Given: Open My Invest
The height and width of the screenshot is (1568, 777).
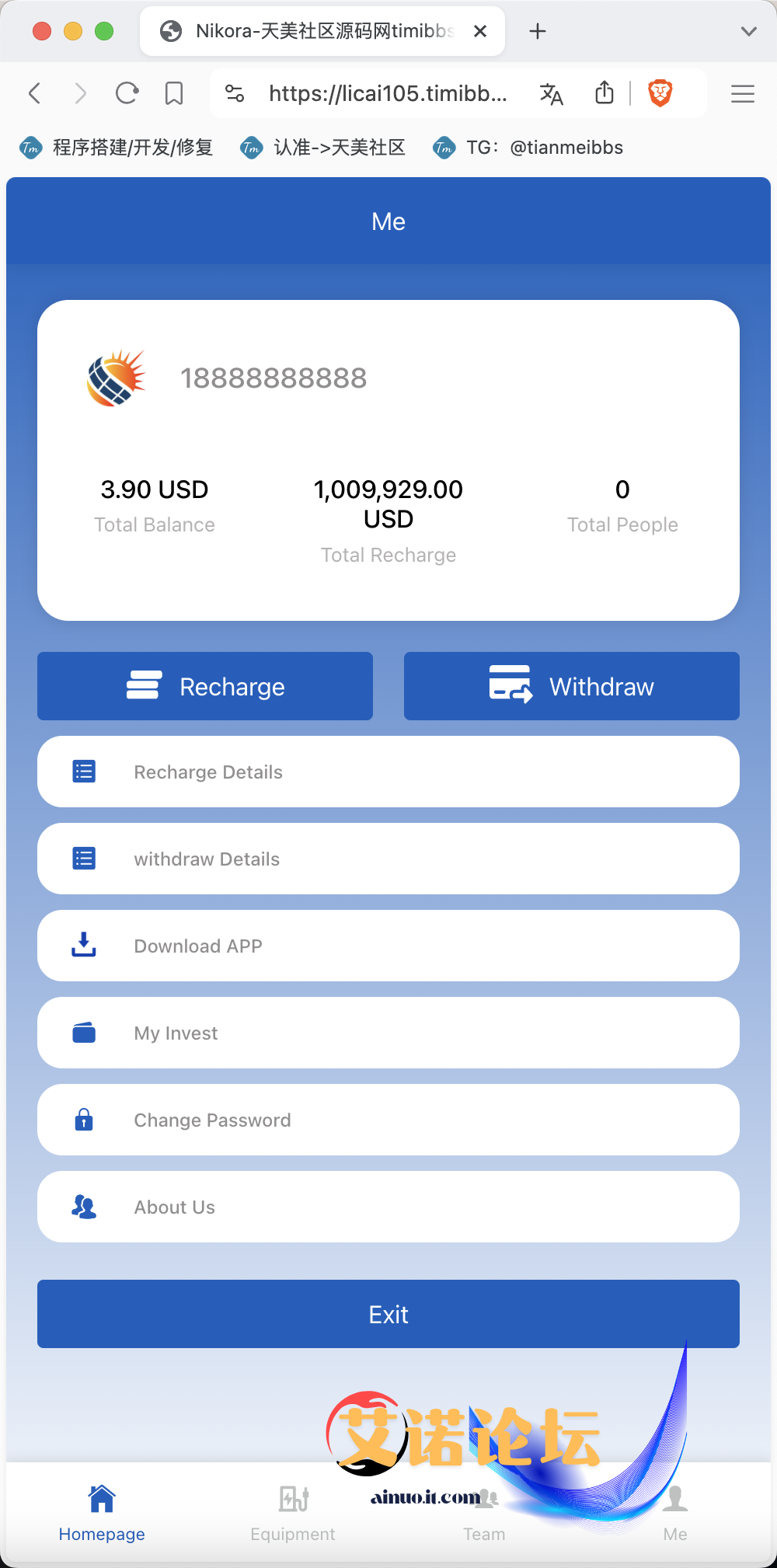Looking at the screenshot, I should point(388,1033).
